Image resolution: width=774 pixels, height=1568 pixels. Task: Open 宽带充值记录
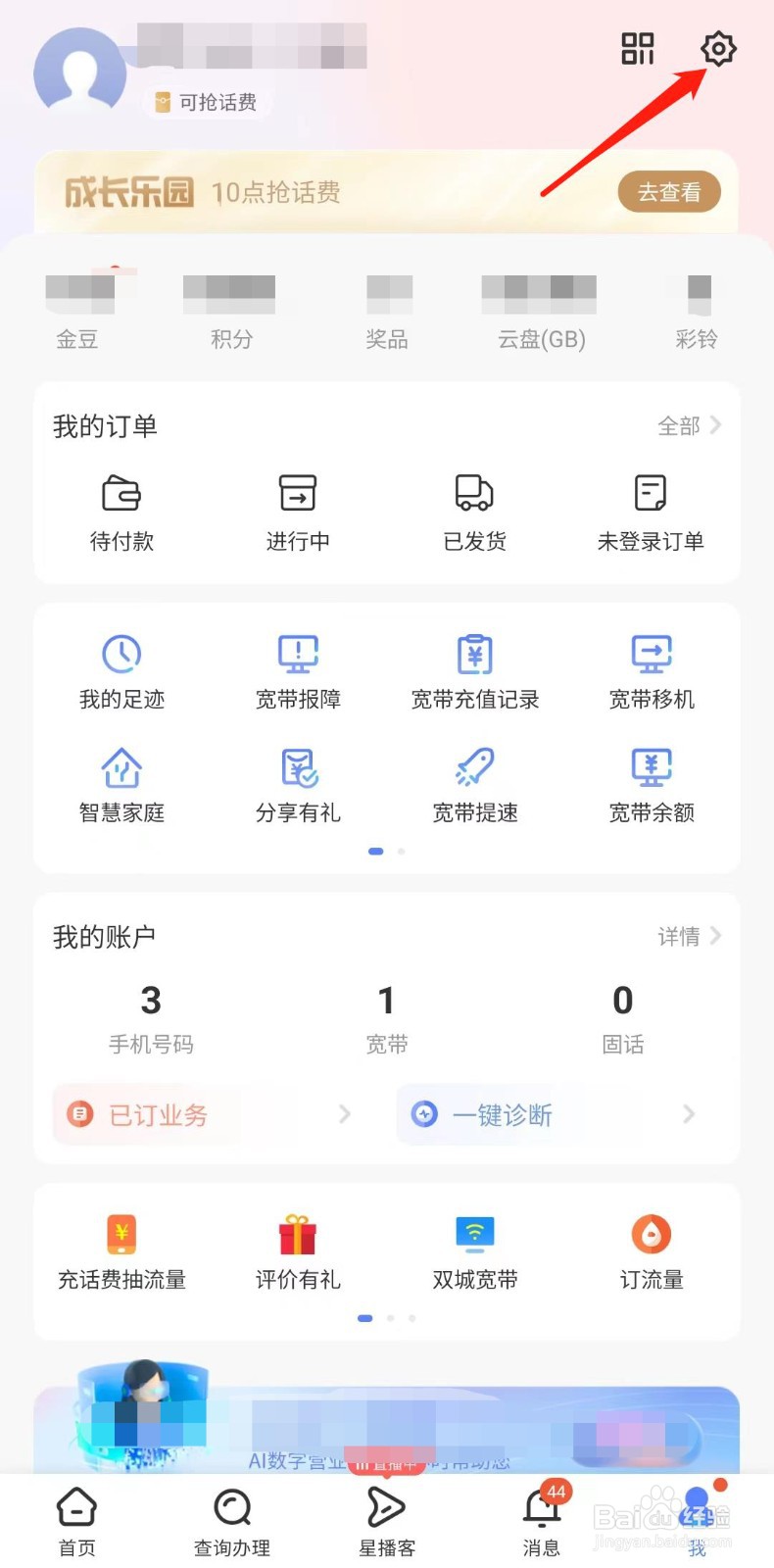tap(475, 671)
